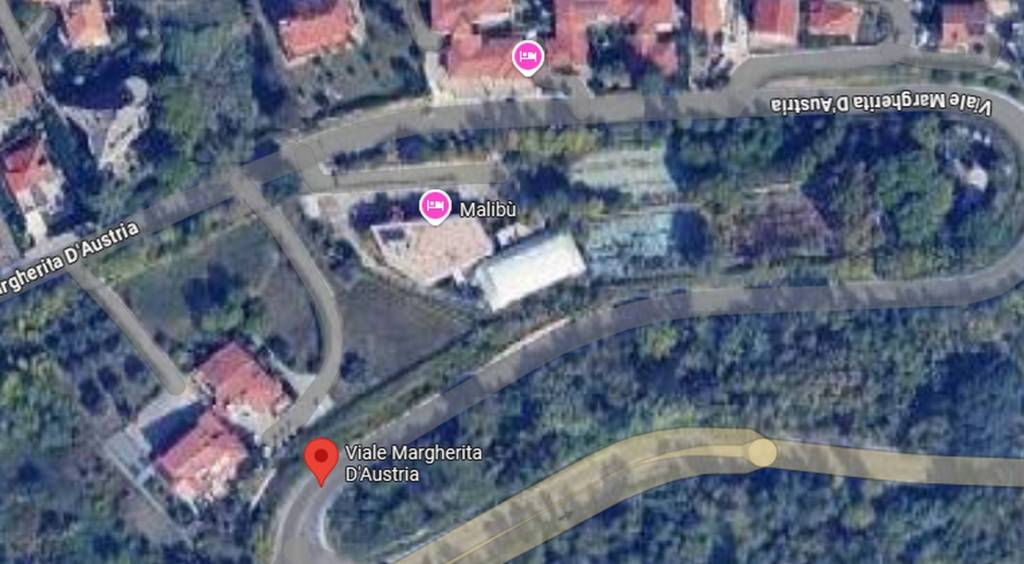
Task: Tap the unnamed pink hotel marker
Action: [527, 57]
